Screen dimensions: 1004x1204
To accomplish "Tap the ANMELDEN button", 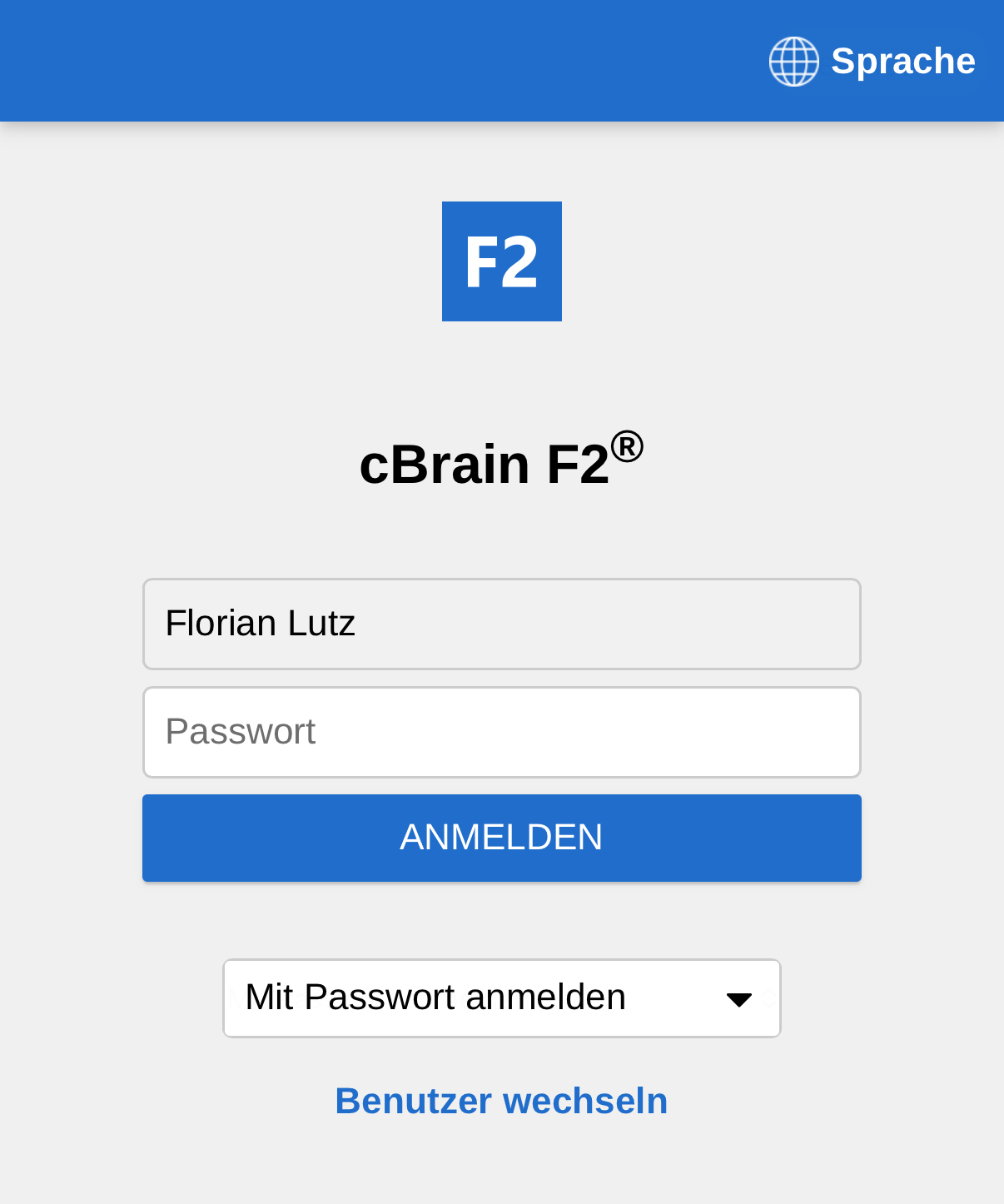I will [x=501, y=838].
